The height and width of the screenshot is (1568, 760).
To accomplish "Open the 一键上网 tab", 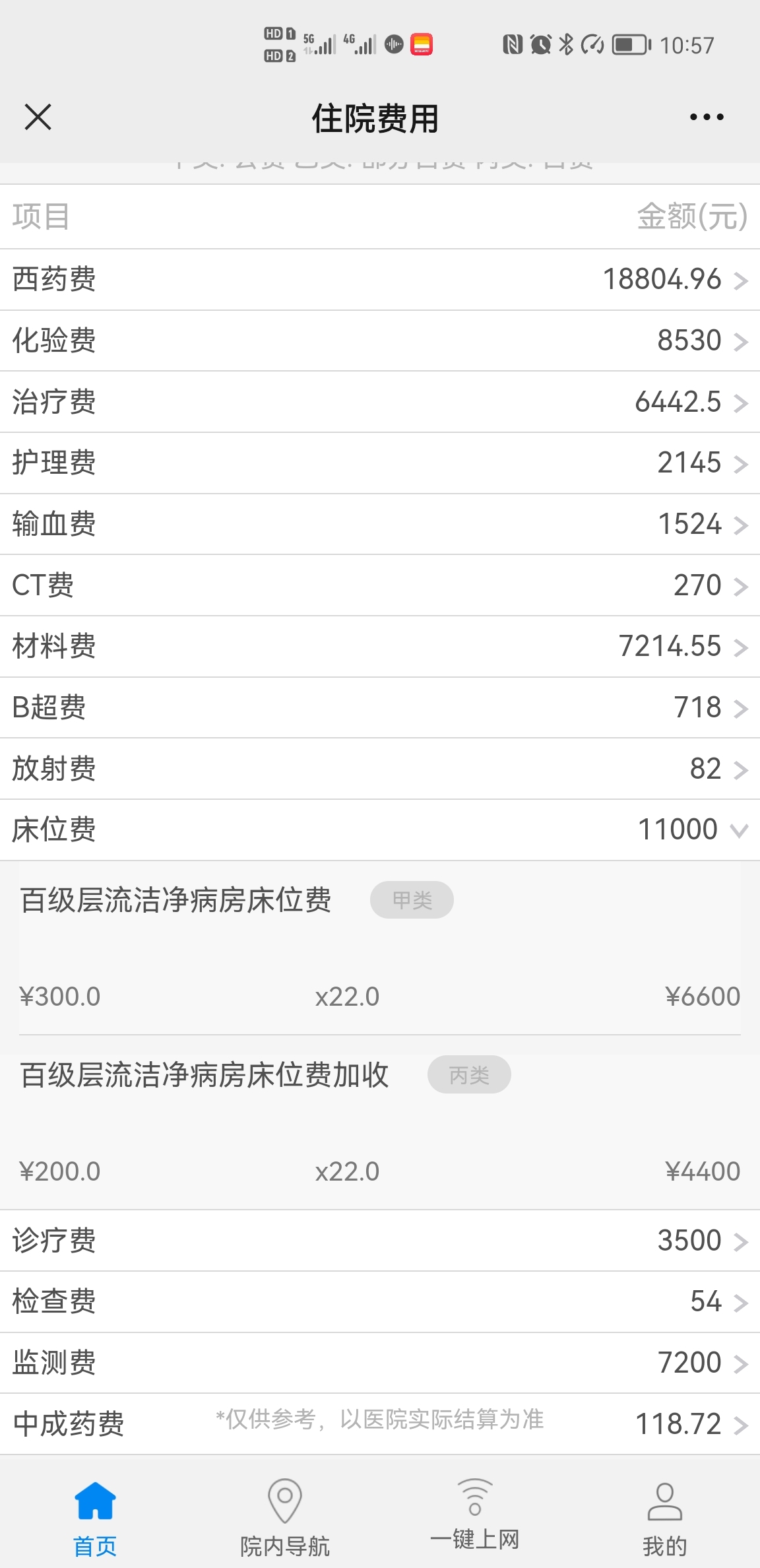I will [475, 1515].
